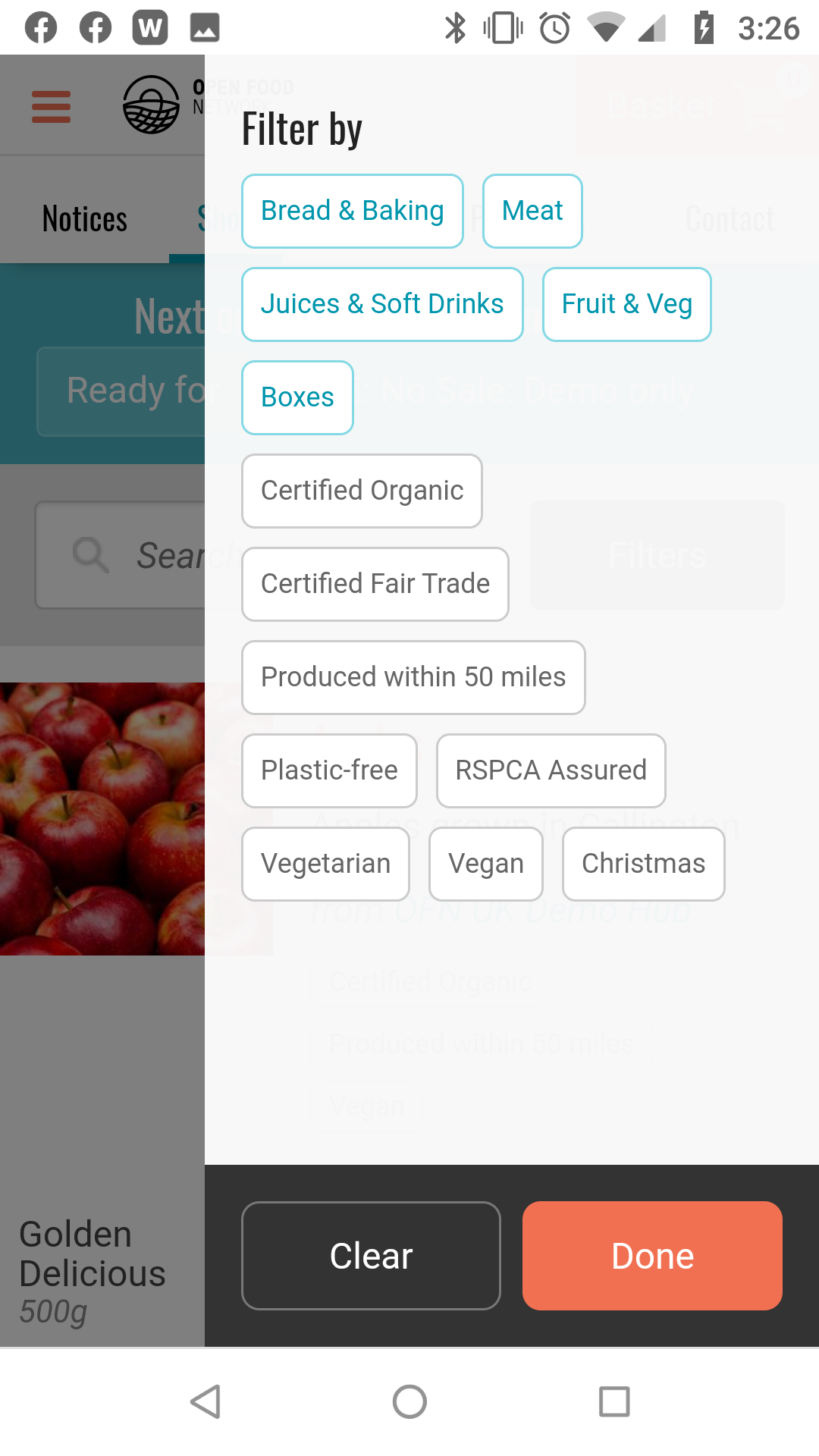Filter by Produced within 50 miles
The image size is (819, 1456).
413,677
